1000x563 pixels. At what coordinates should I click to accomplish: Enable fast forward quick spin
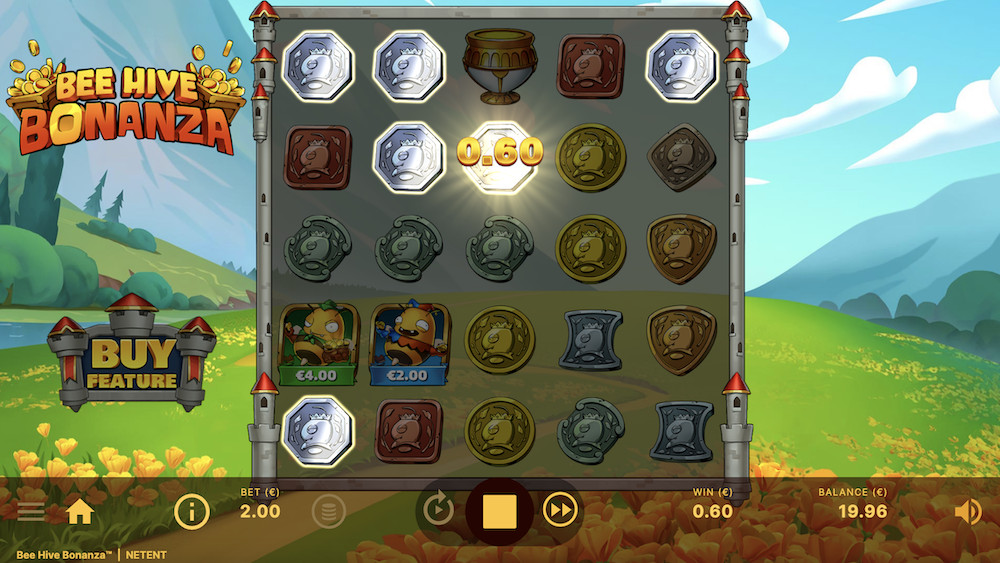point(561,510)
